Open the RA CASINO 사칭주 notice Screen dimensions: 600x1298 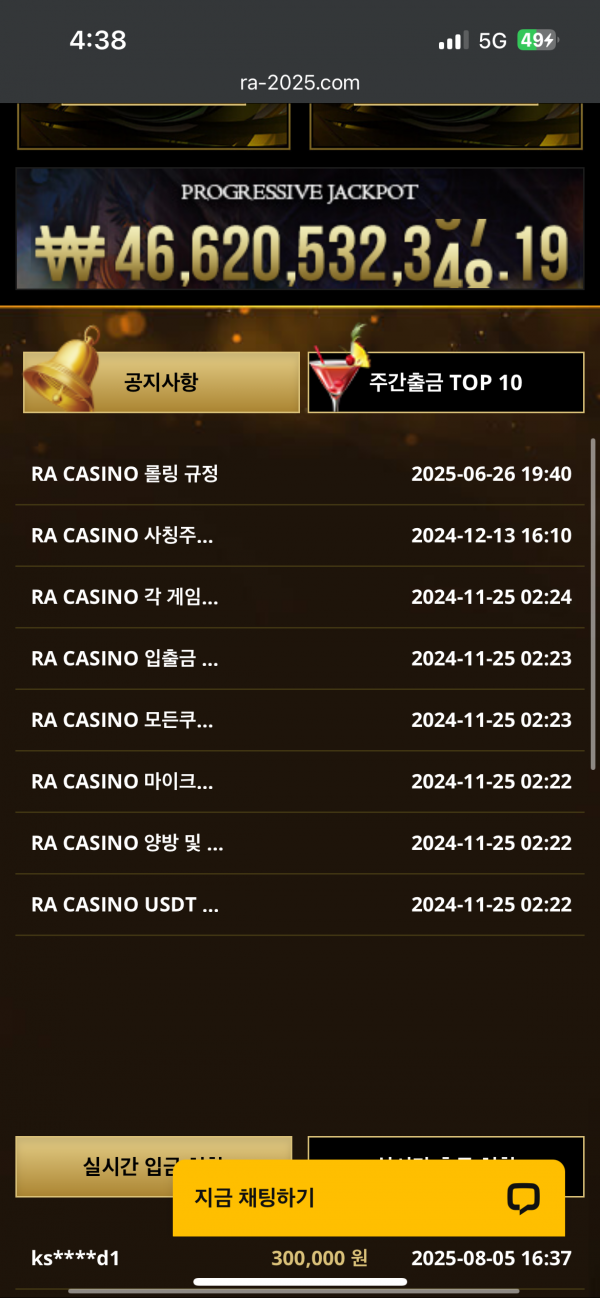coord(122,536)
